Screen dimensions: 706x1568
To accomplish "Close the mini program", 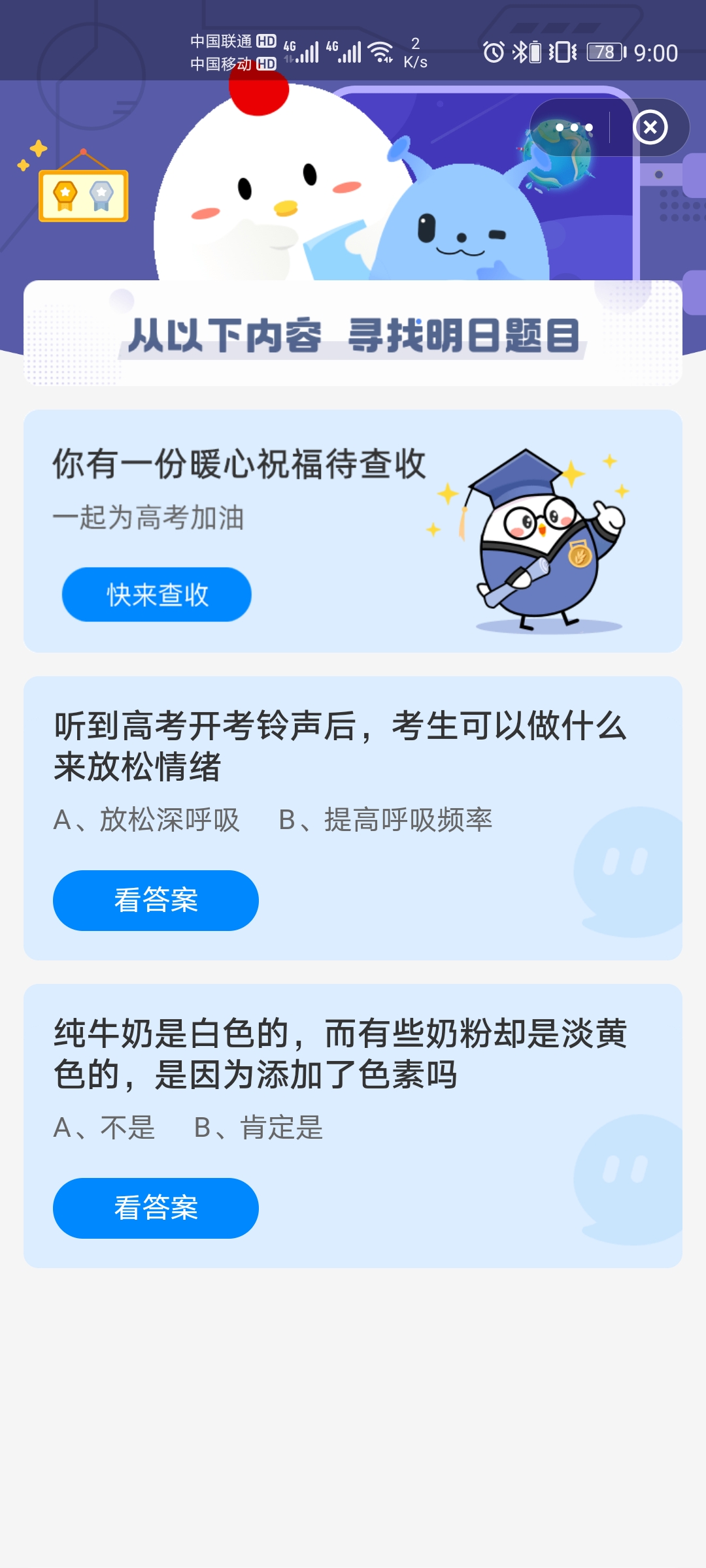I will [x=650, y=127].
